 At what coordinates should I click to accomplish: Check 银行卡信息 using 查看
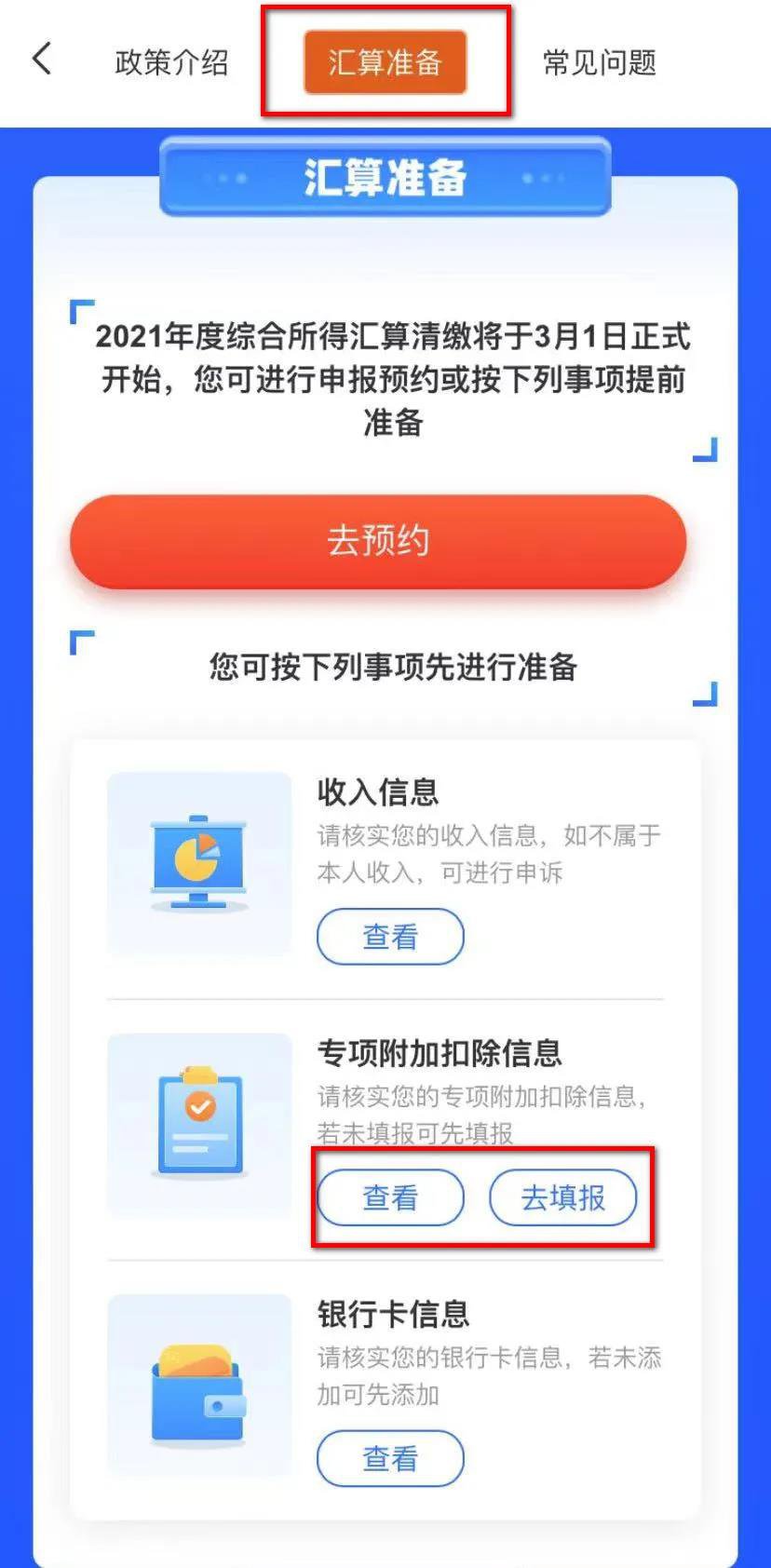[390, 1458]
